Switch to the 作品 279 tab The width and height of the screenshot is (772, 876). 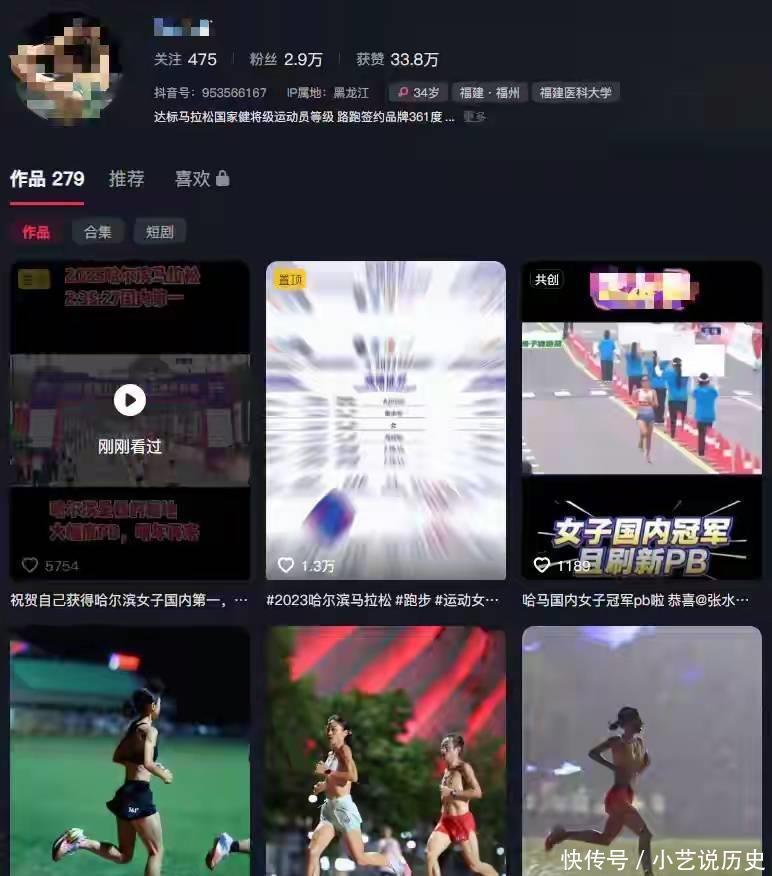click(x=47, y=179)
